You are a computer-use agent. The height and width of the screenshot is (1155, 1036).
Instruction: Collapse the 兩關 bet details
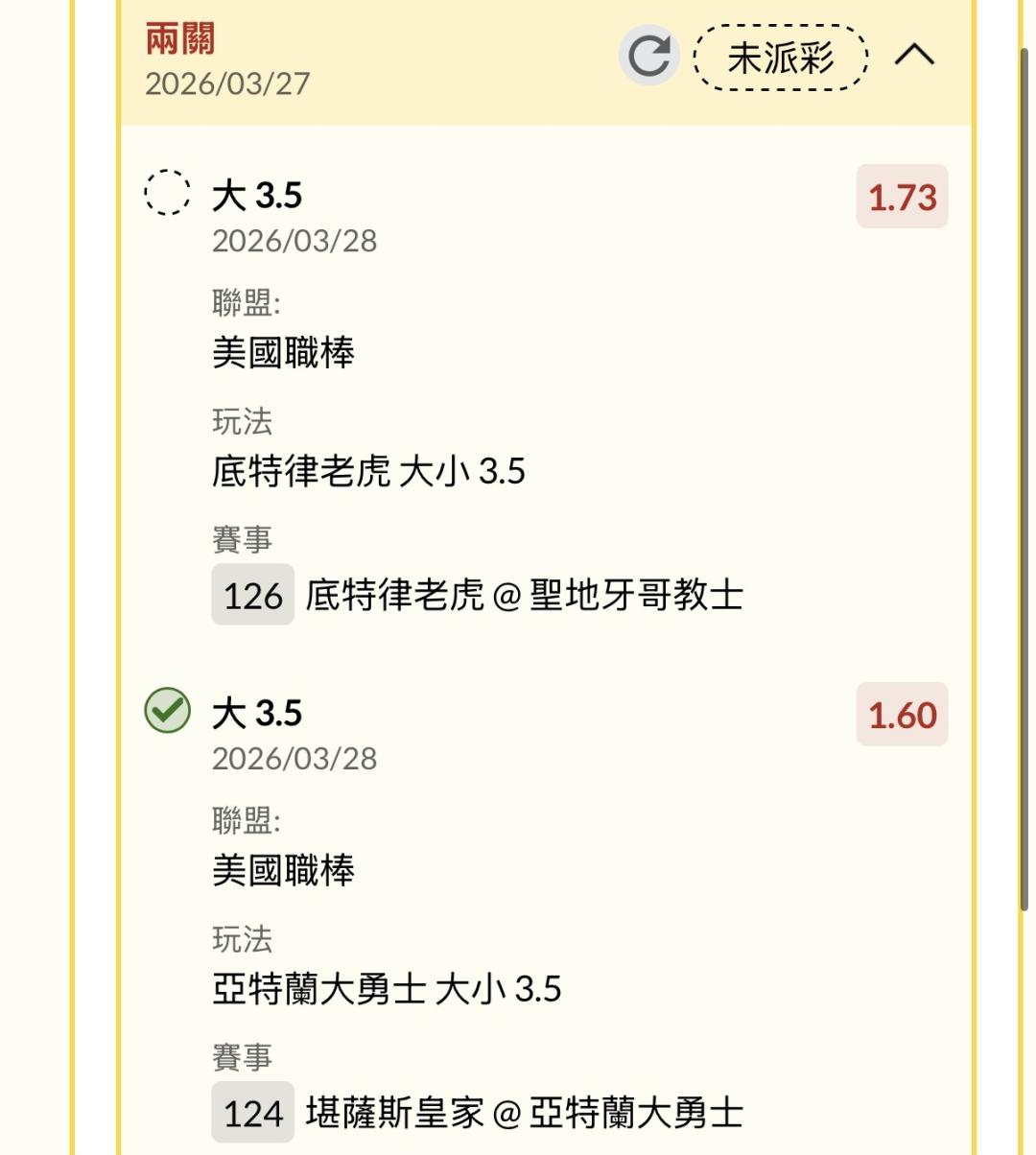point(913,56)
